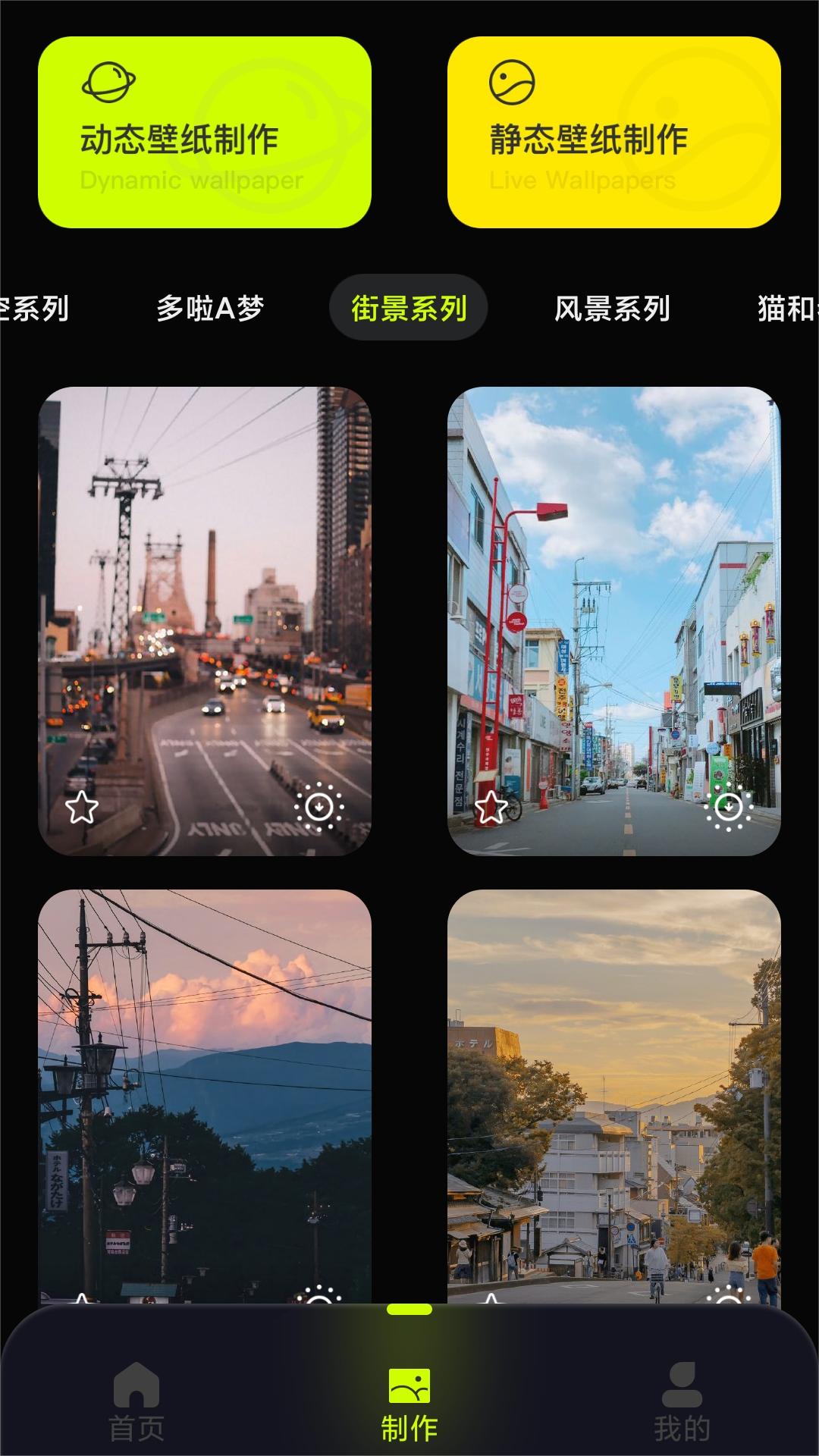Select the 街景系列 category

(409, 308)
